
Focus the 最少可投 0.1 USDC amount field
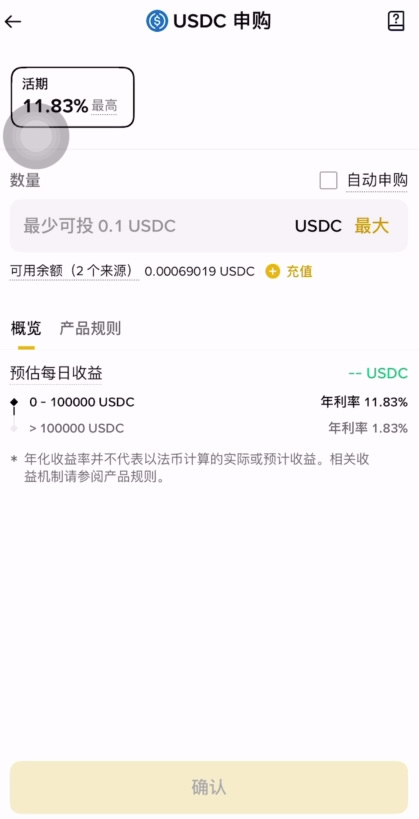pos(152,226)
